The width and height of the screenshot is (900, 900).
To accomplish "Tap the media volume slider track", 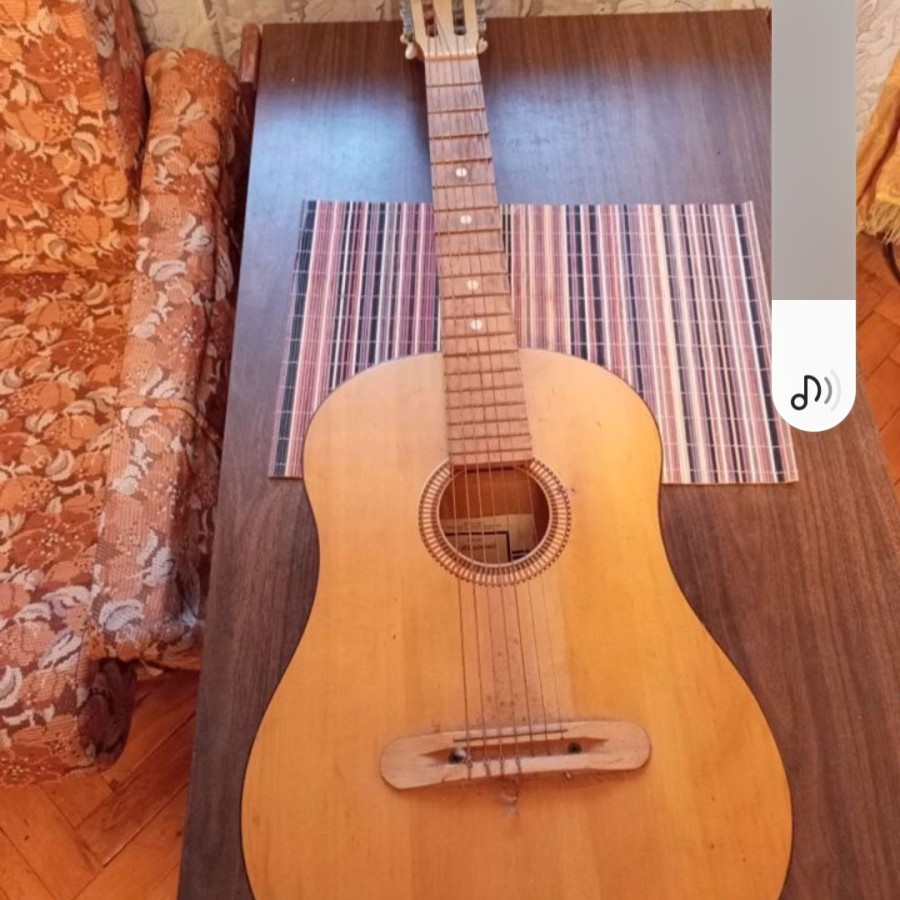I will (x=814, y=150).
